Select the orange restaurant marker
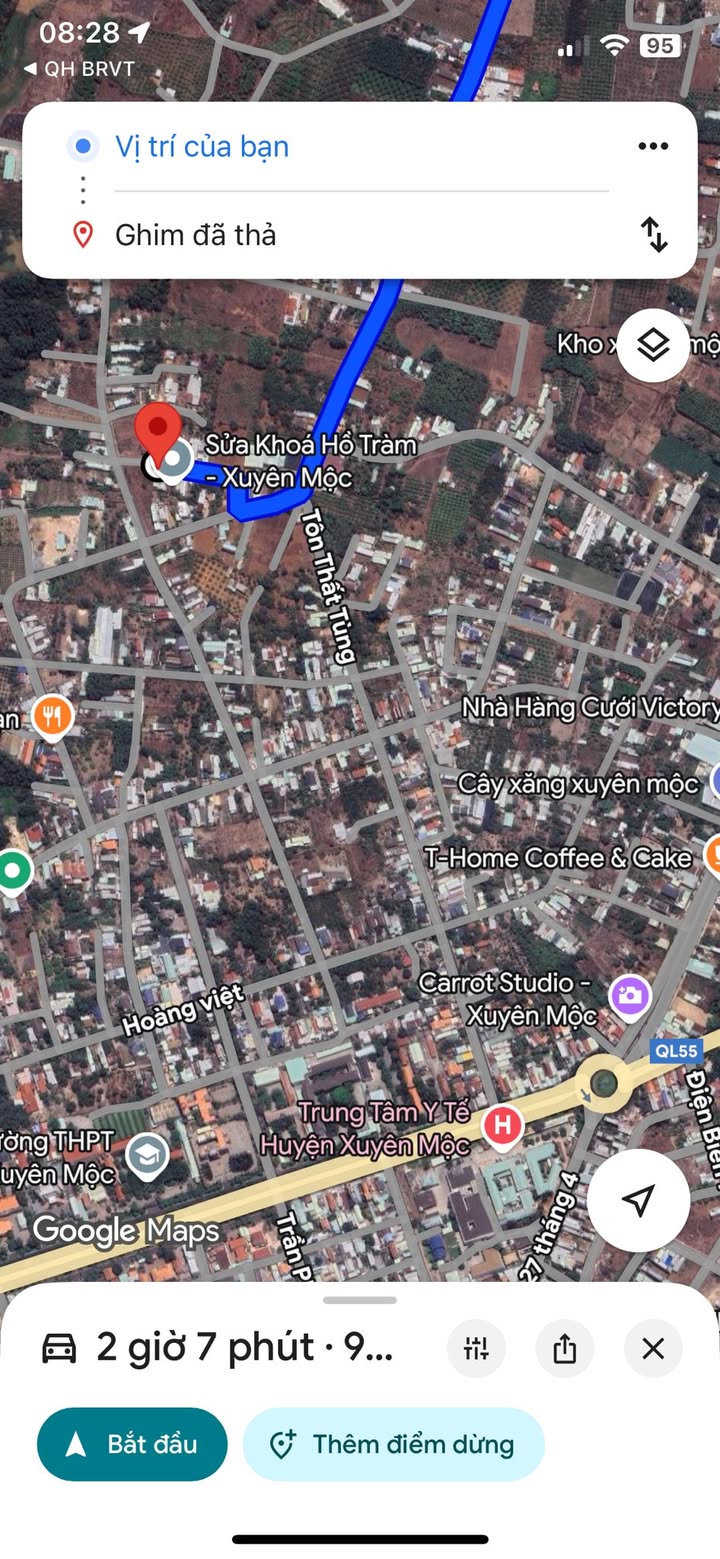720x1559 pixels. [52, 716]
